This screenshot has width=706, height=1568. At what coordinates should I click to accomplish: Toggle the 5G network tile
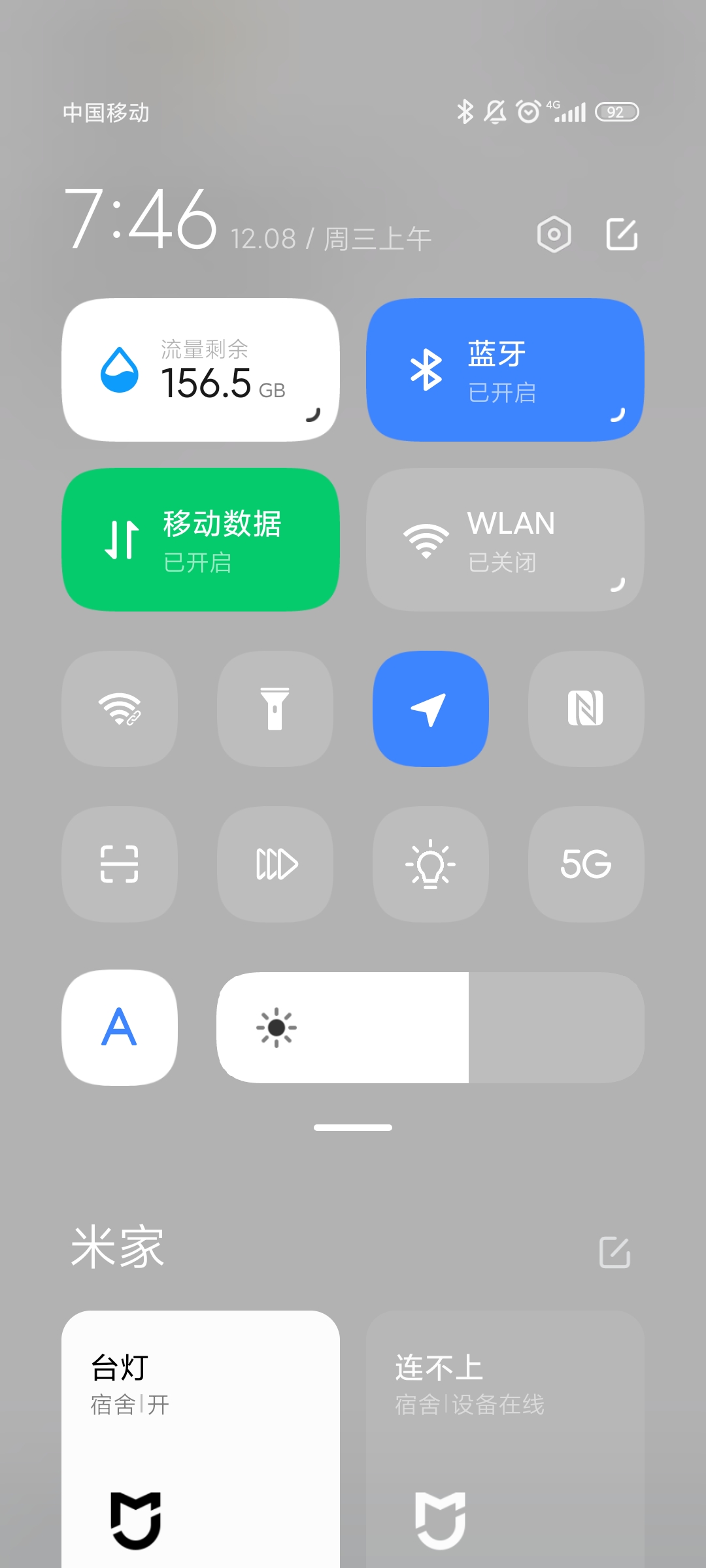click(x=586, y=864)
